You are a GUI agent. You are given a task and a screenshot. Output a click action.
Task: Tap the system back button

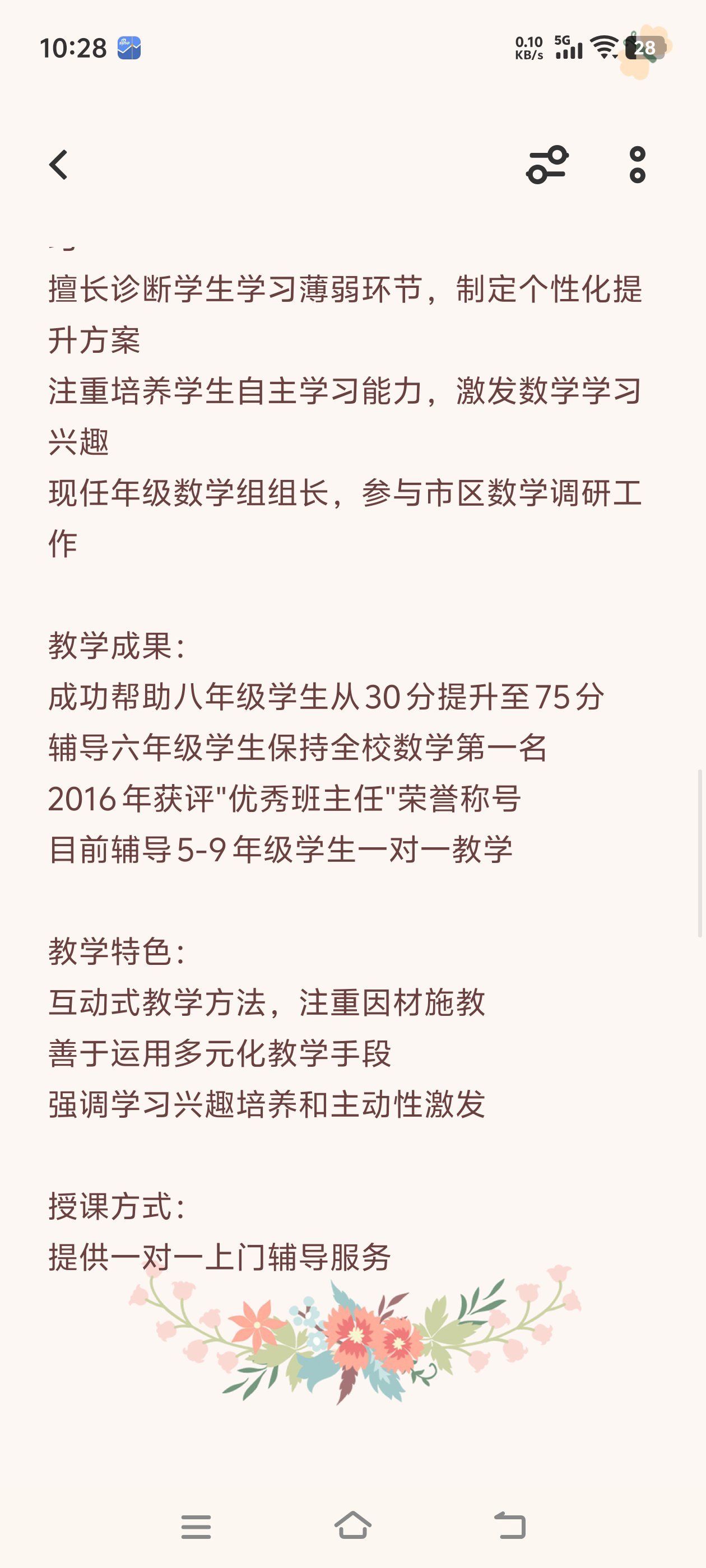(x=510, y=1525)
